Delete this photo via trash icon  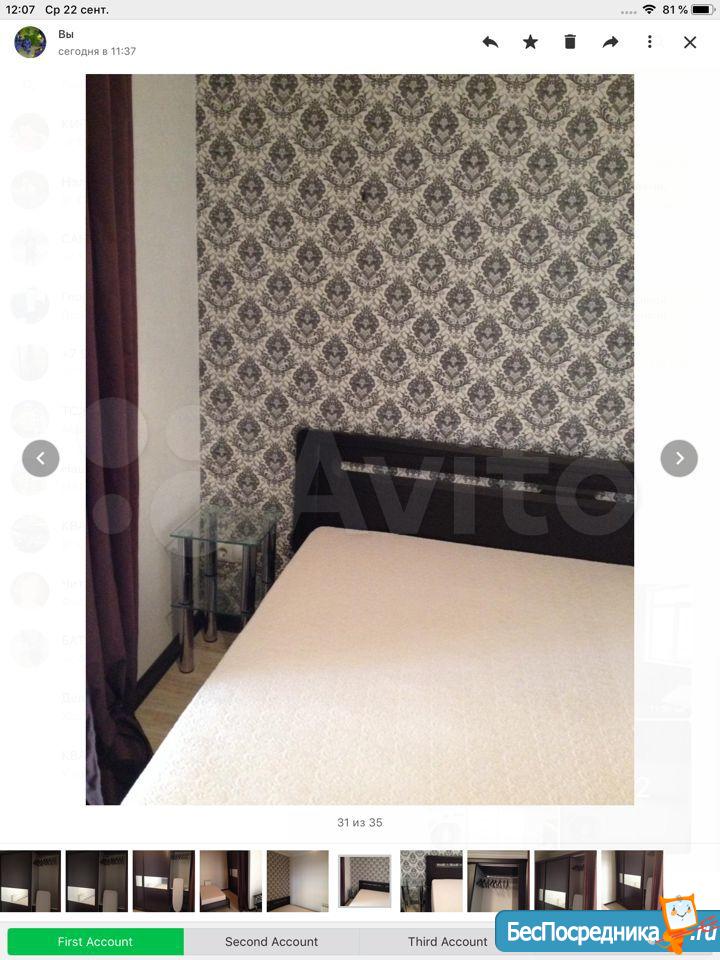pos(570,42)
